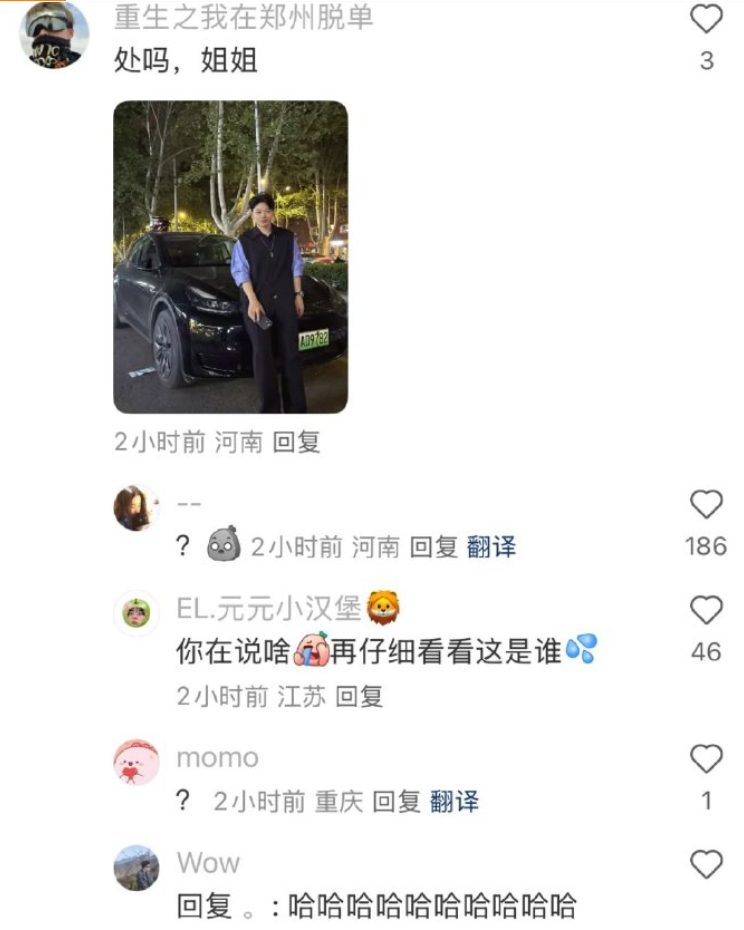
Task: Reply to the comment from 河南 with photo
Action: tap(297, 442)
